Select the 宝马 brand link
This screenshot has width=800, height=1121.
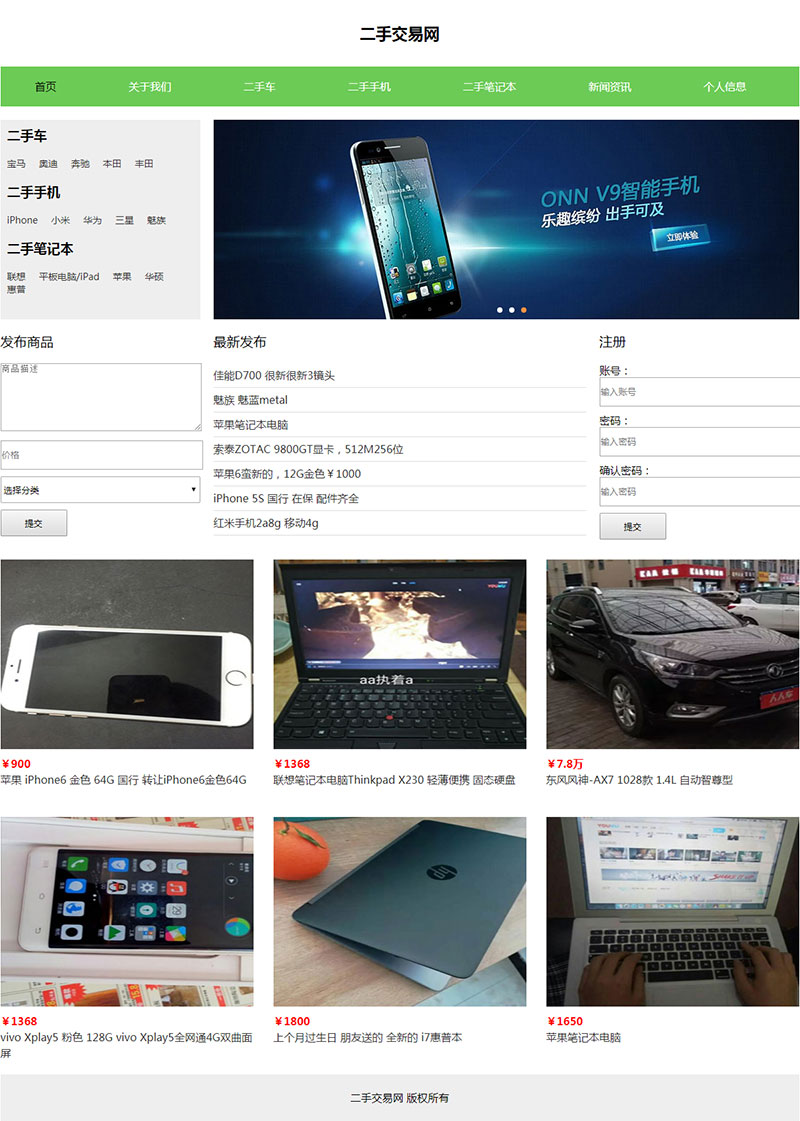click(x=16, y=164)
